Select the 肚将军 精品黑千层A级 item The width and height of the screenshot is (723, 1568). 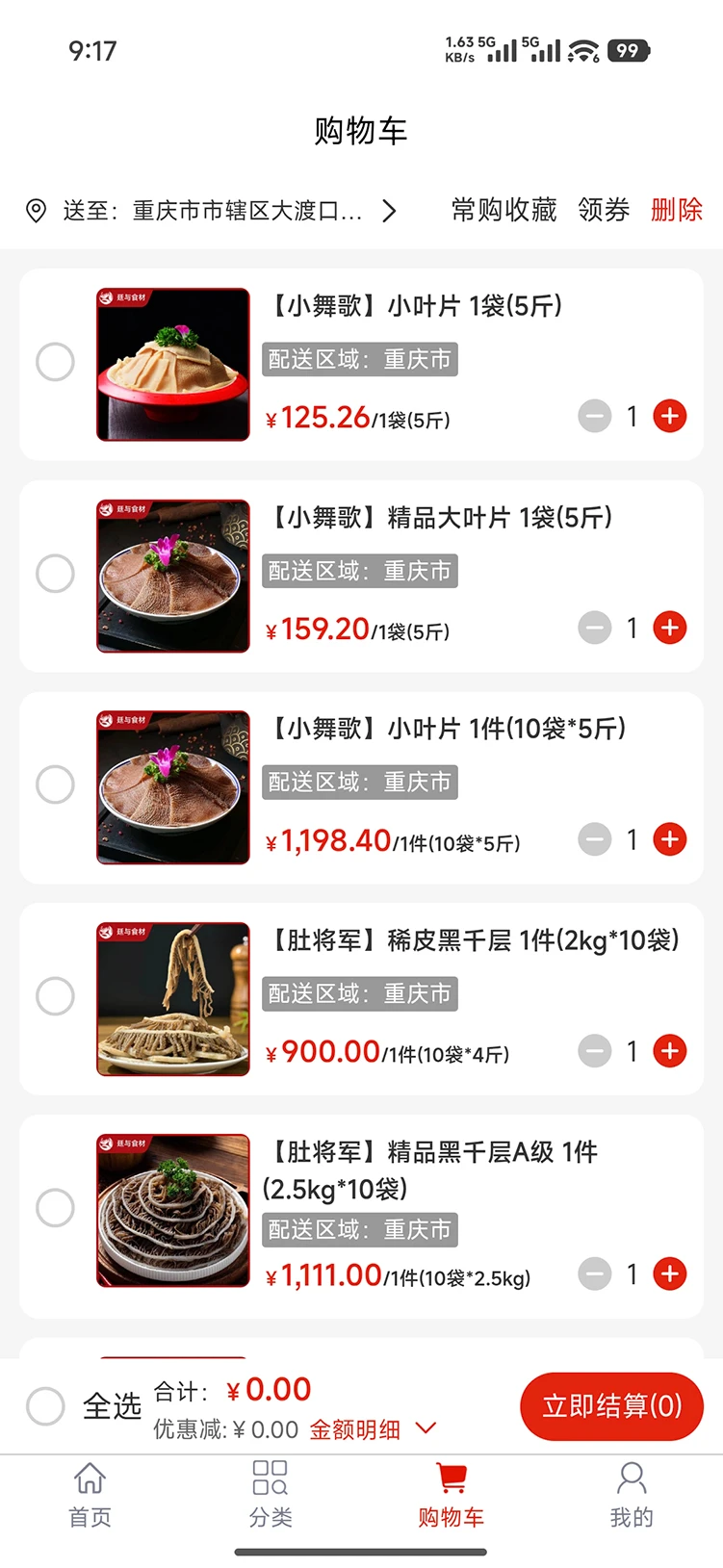point(55,1208)
